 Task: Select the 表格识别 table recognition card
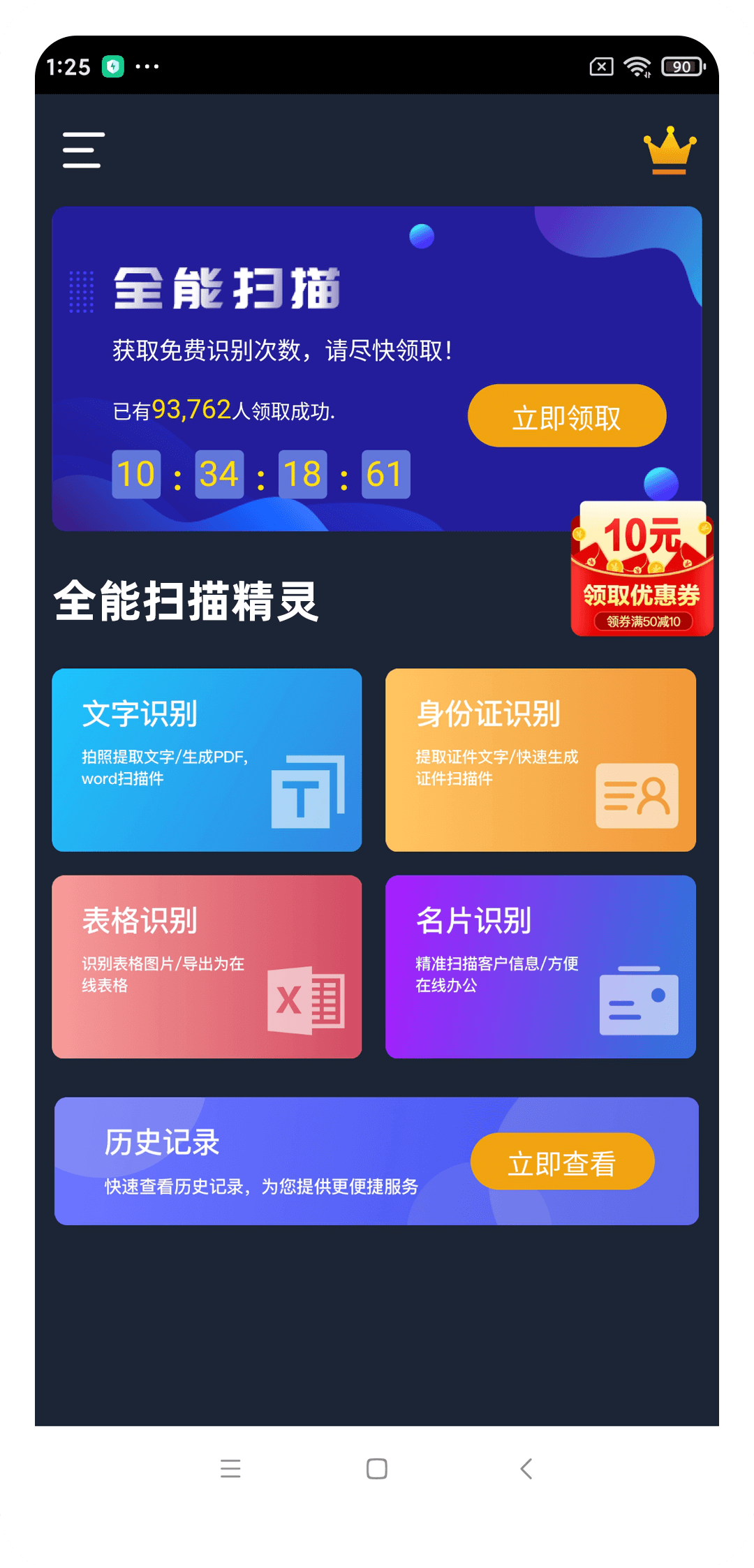tap(207, 966)
